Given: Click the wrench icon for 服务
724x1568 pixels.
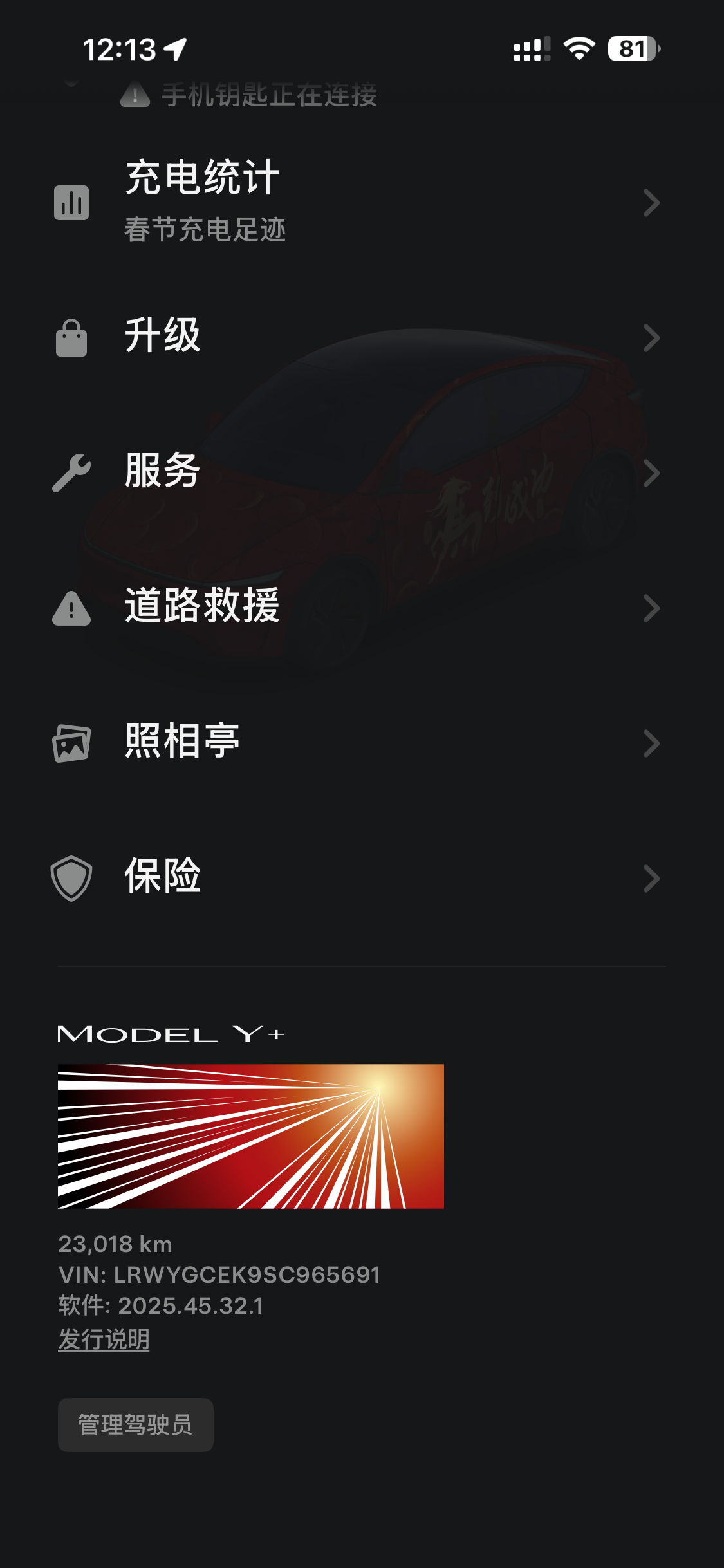Looking at the screenshot, I should point(71,472).
